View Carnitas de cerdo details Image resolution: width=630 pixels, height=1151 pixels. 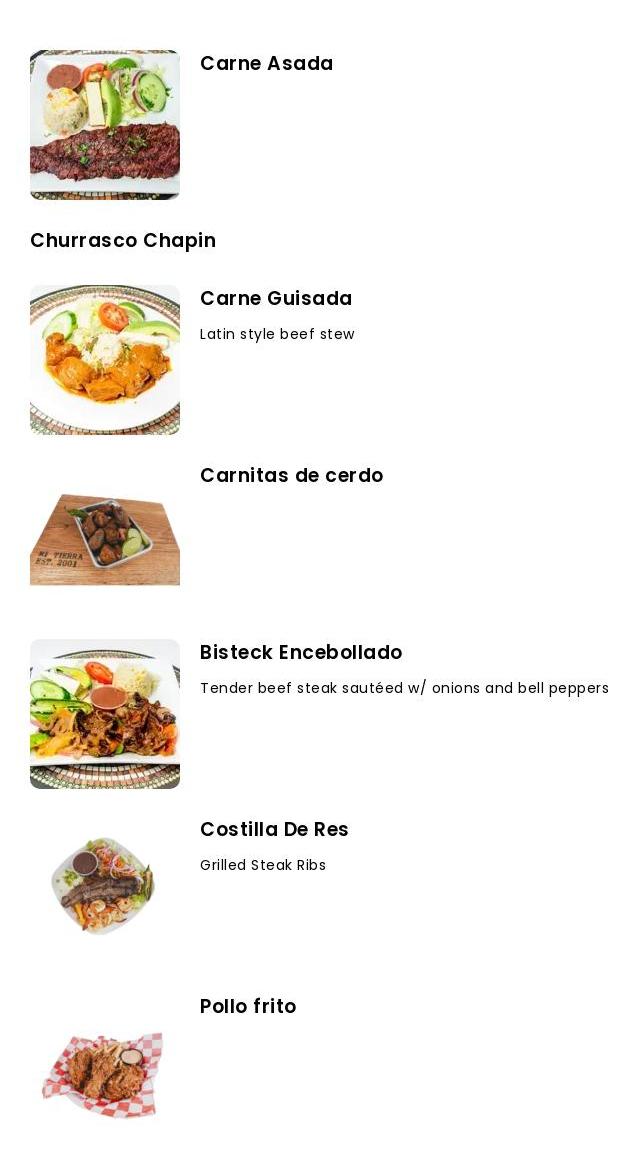291,476
